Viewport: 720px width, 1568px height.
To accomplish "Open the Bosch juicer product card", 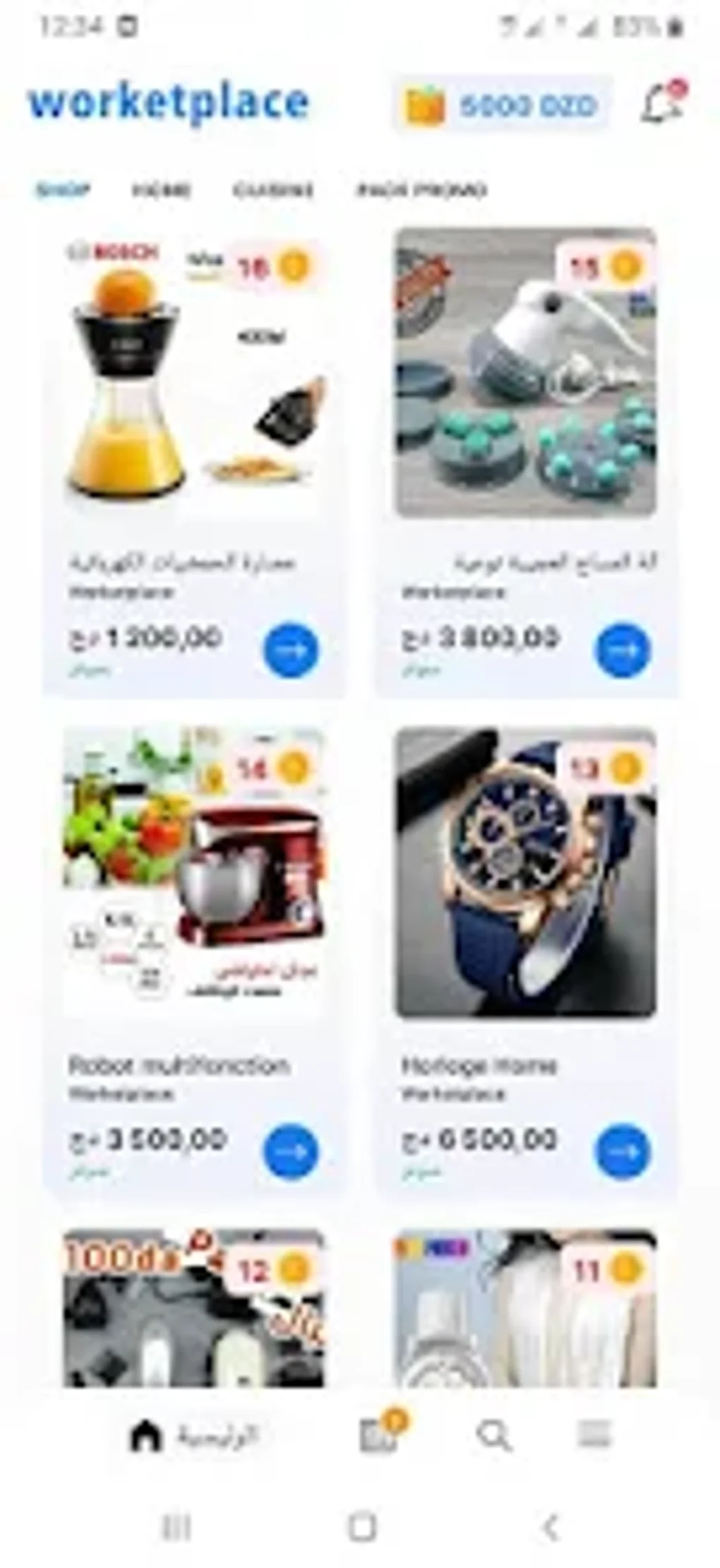I will click(194, 463).
